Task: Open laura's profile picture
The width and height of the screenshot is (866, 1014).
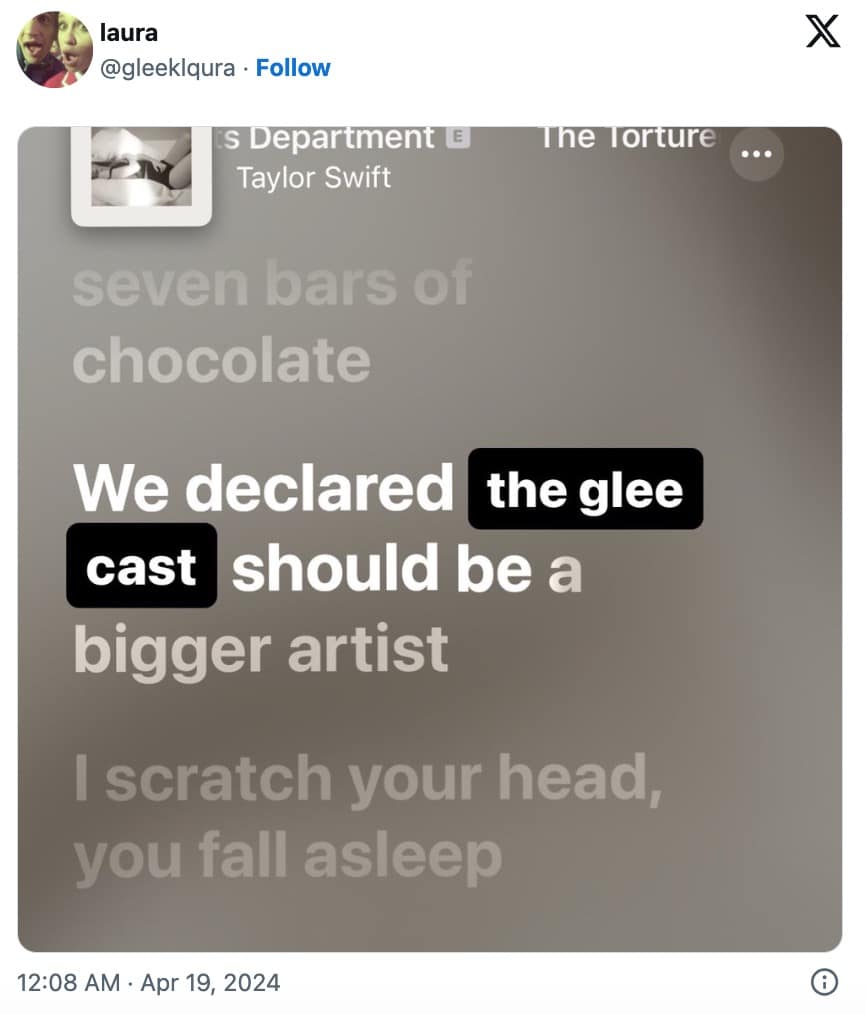Action: (x=55, y=50)
